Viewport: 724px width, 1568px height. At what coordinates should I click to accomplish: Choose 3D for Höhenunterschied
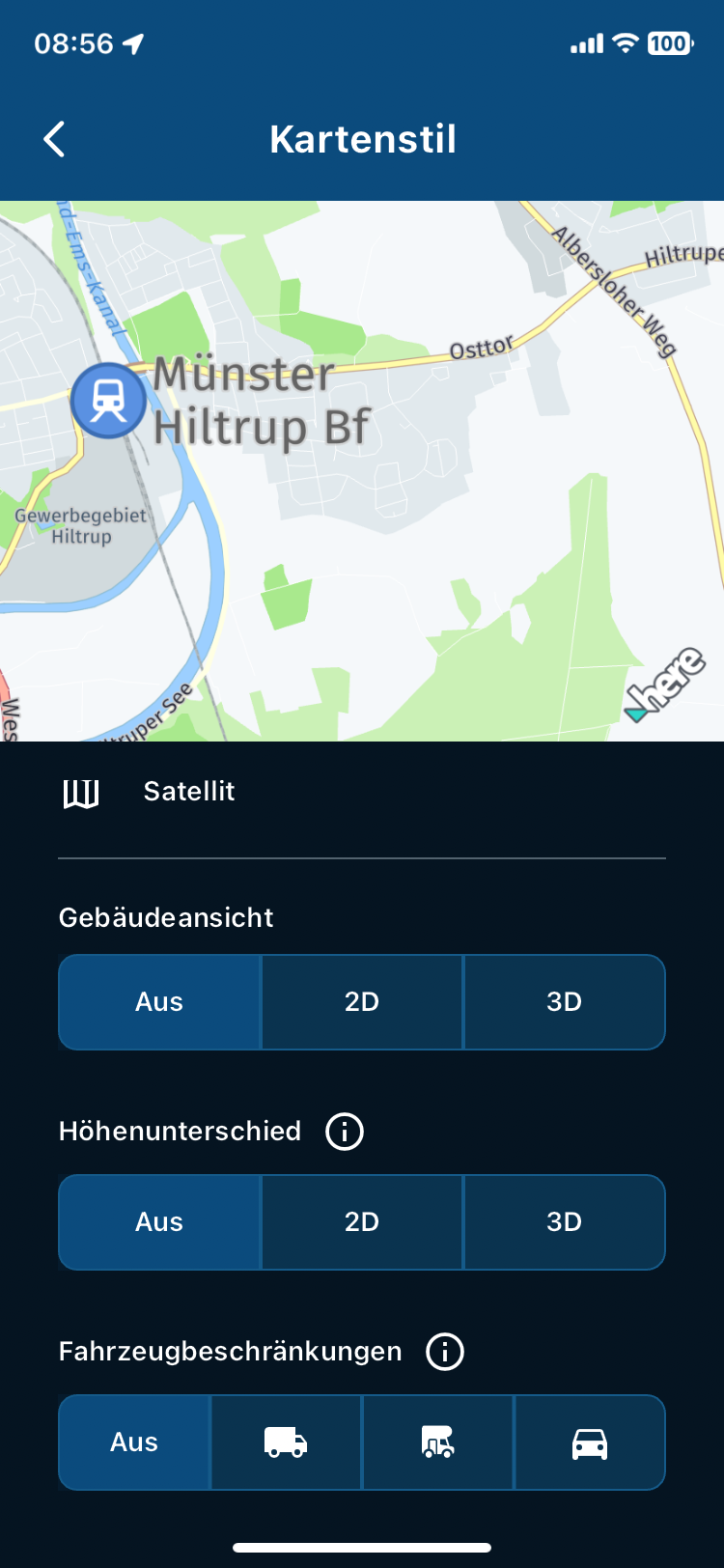564,1222
